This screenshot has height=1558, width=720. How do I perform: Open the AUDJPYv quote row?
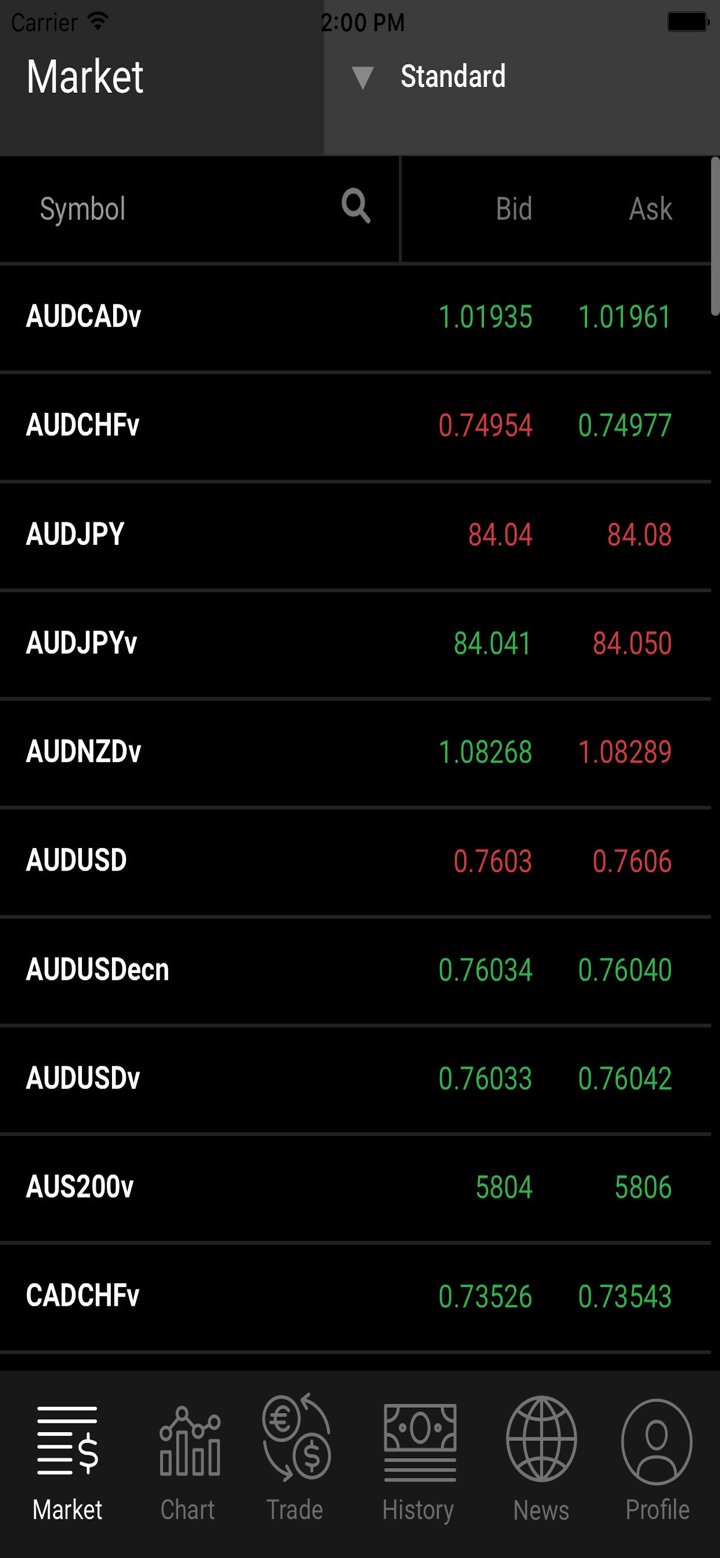coord(350,643)
